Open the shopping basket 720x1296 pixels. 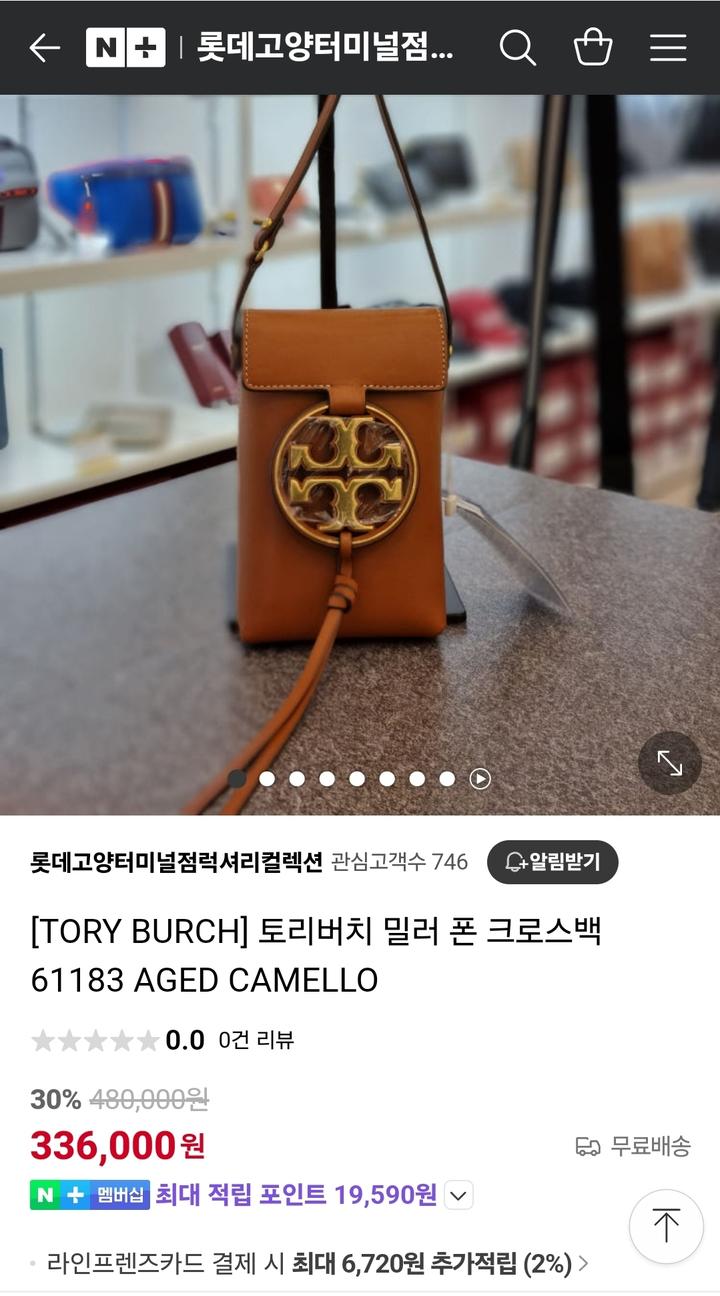pos(592,47)
